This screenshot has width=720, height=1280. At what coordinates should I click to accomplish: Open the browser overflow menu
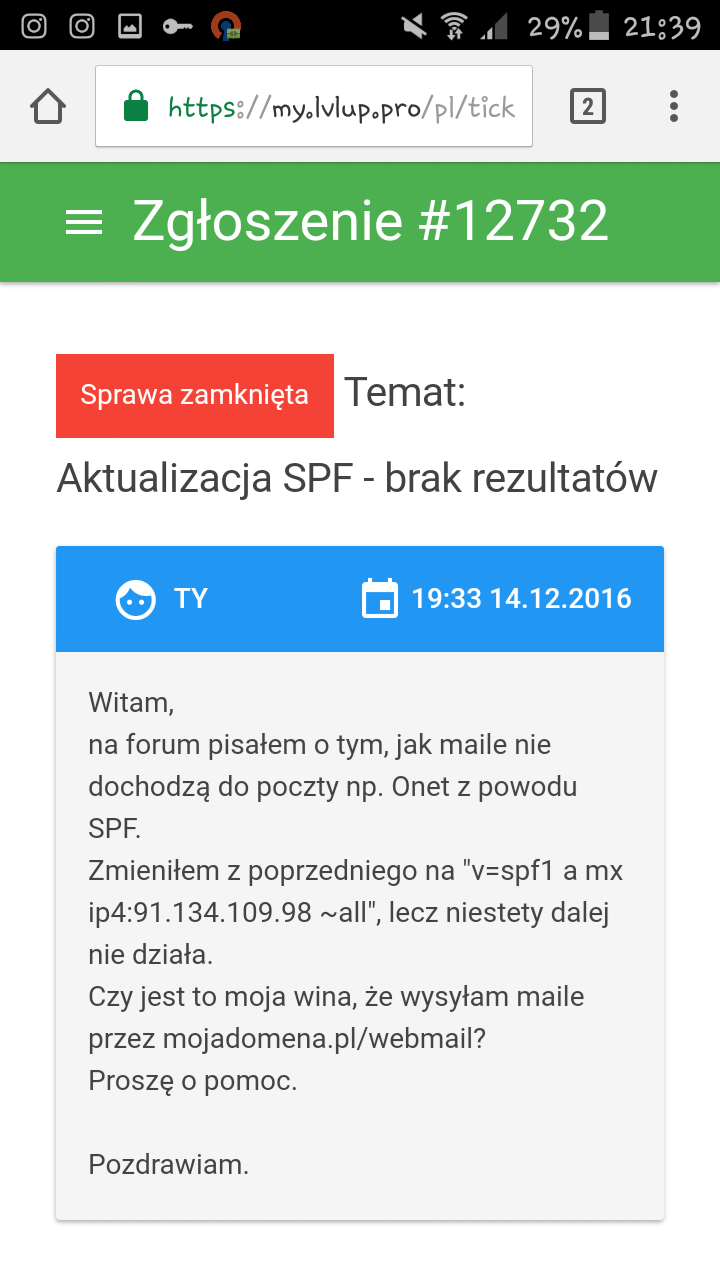click(x=674, y=106)
